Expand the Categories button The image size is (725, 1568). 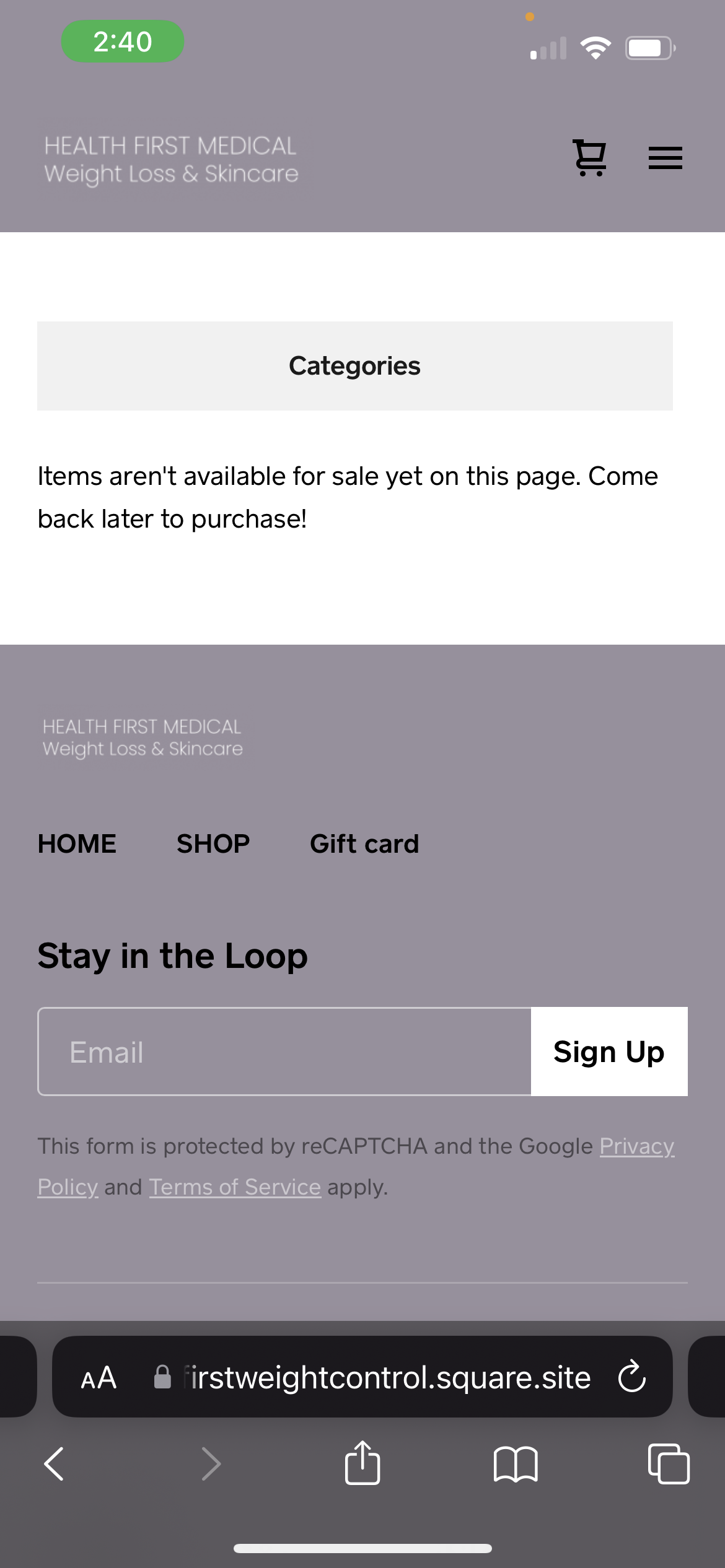[355, 366]
